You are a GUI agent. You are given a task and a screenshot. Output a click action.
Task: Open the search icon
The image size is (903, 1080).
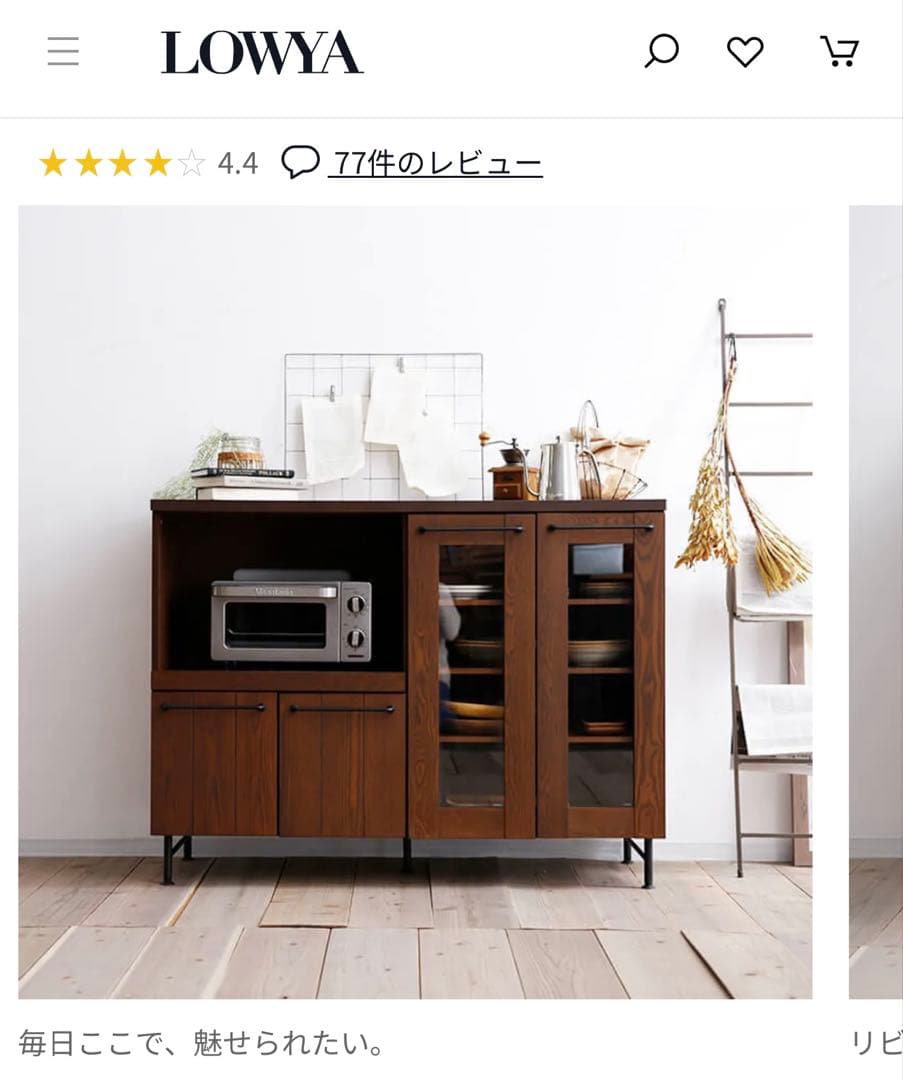coord(661,51)
